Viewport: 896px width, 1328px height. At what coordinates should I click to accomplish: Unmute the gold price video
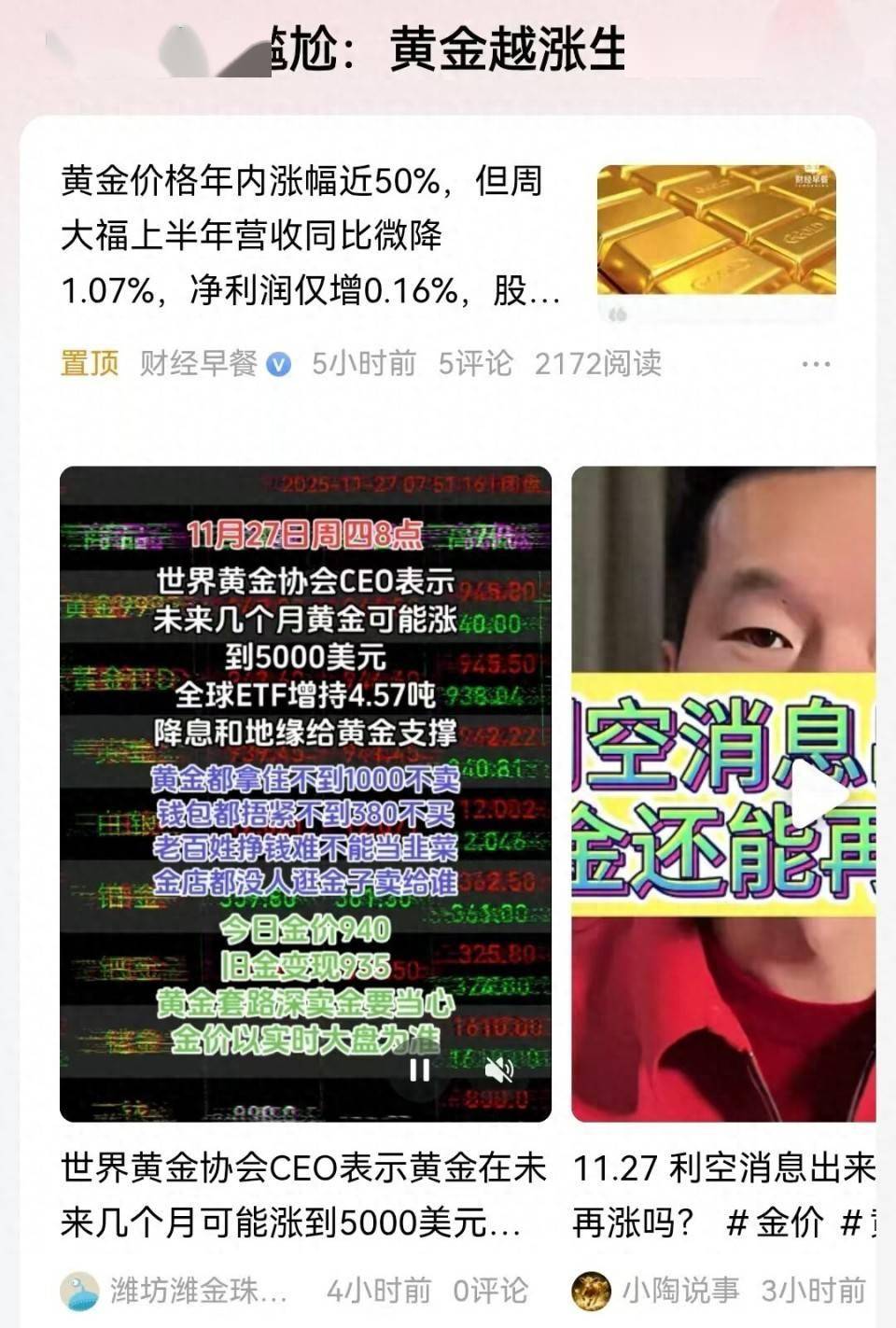click(x=500, y=1069)
